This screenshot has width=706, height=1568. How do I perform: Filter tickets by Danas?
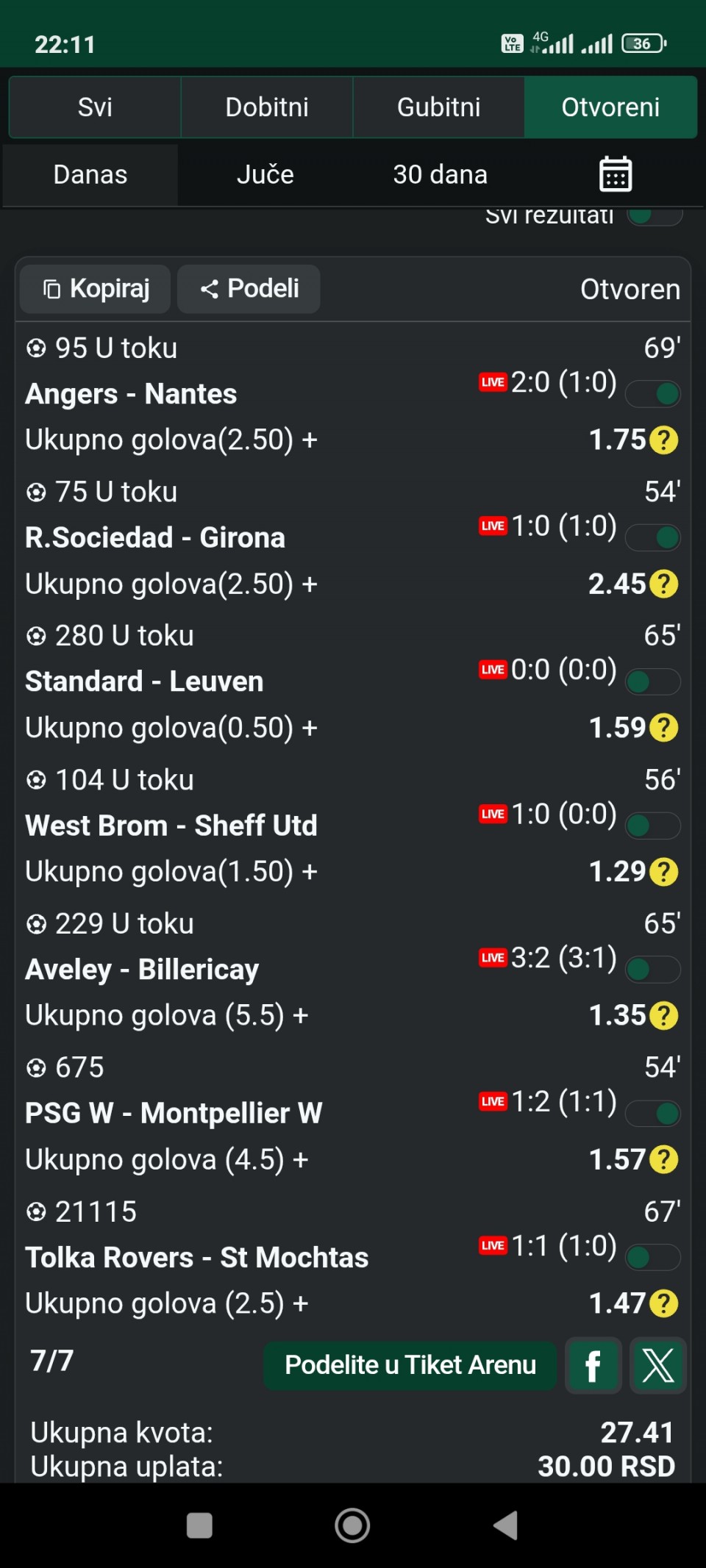click(x=90, y=175)
